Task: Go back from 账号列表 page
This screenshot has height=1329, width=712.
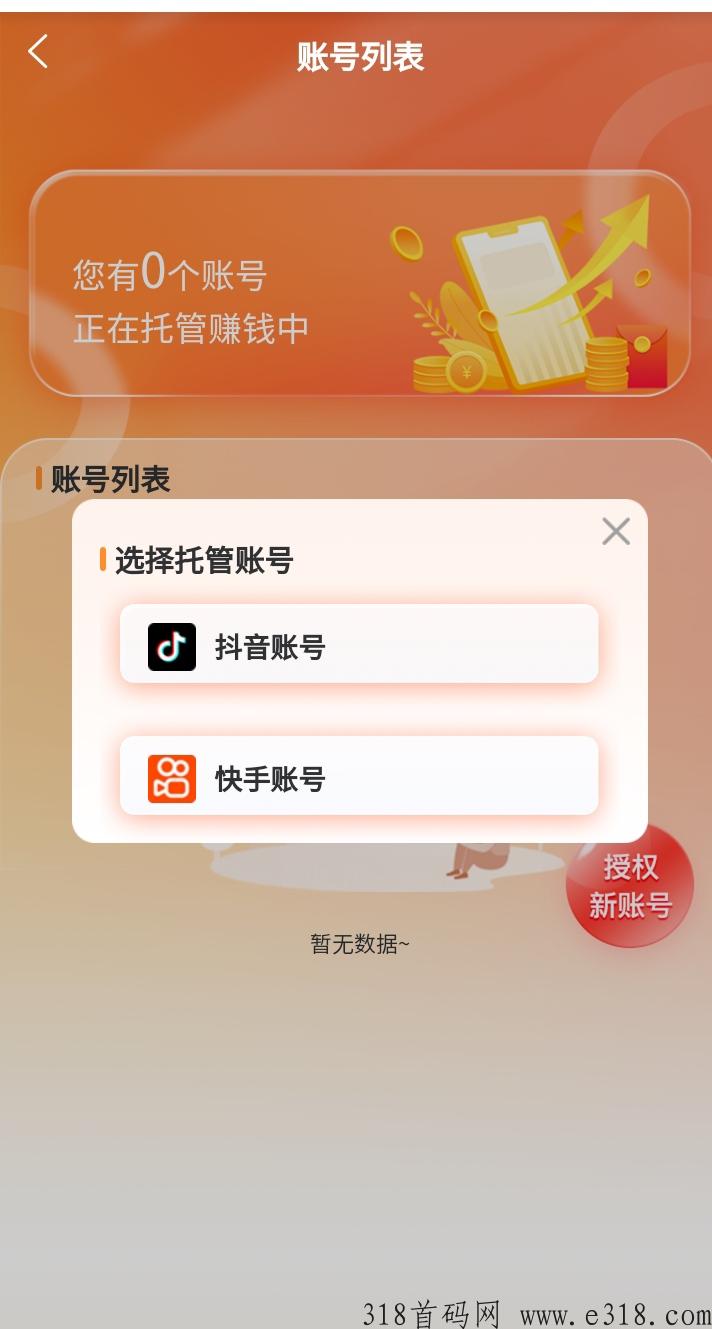Action: pyautogui.click(x=38, y=52)
